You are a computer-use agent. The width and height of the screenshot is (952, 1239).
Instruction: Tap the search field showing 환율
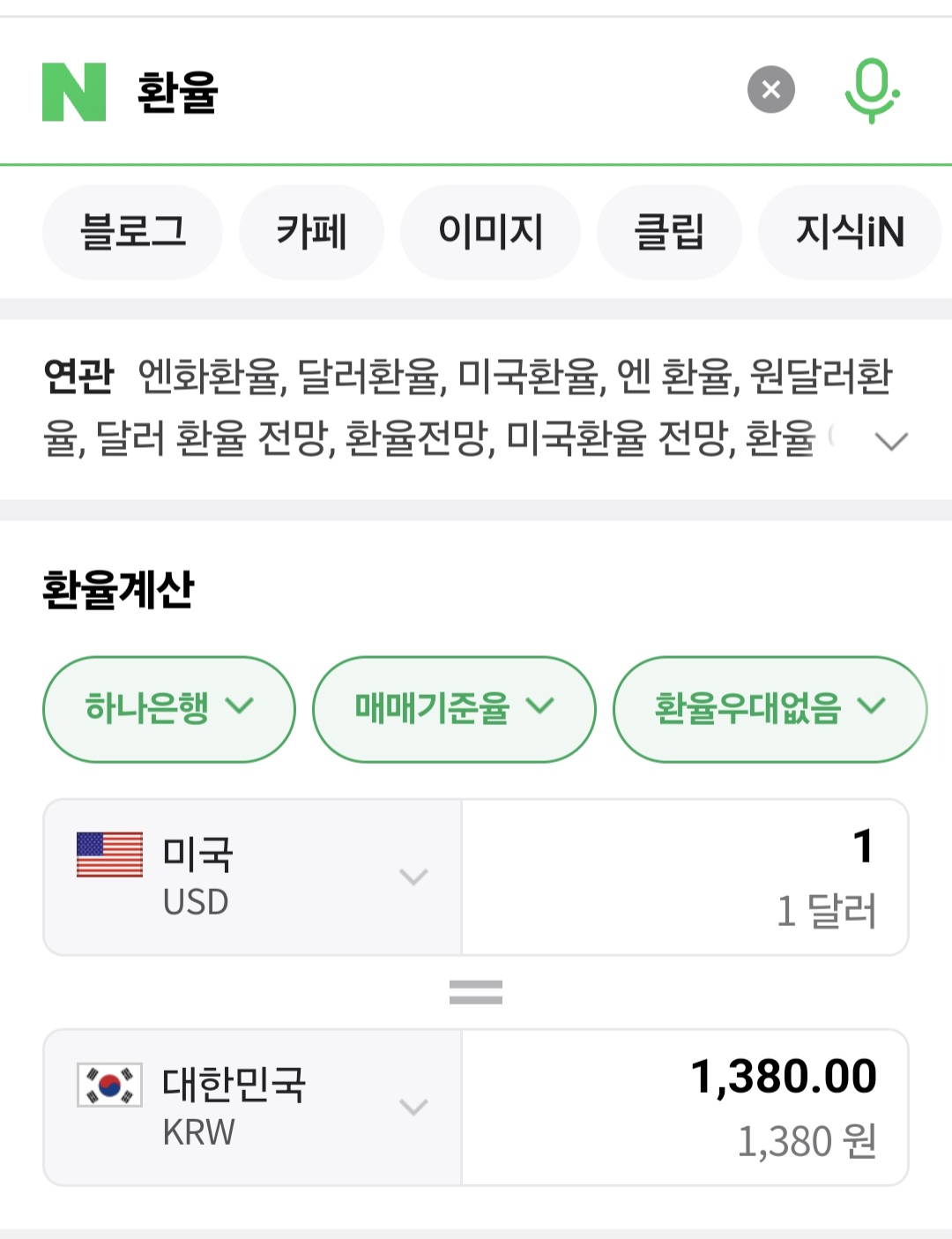[423, 92]
